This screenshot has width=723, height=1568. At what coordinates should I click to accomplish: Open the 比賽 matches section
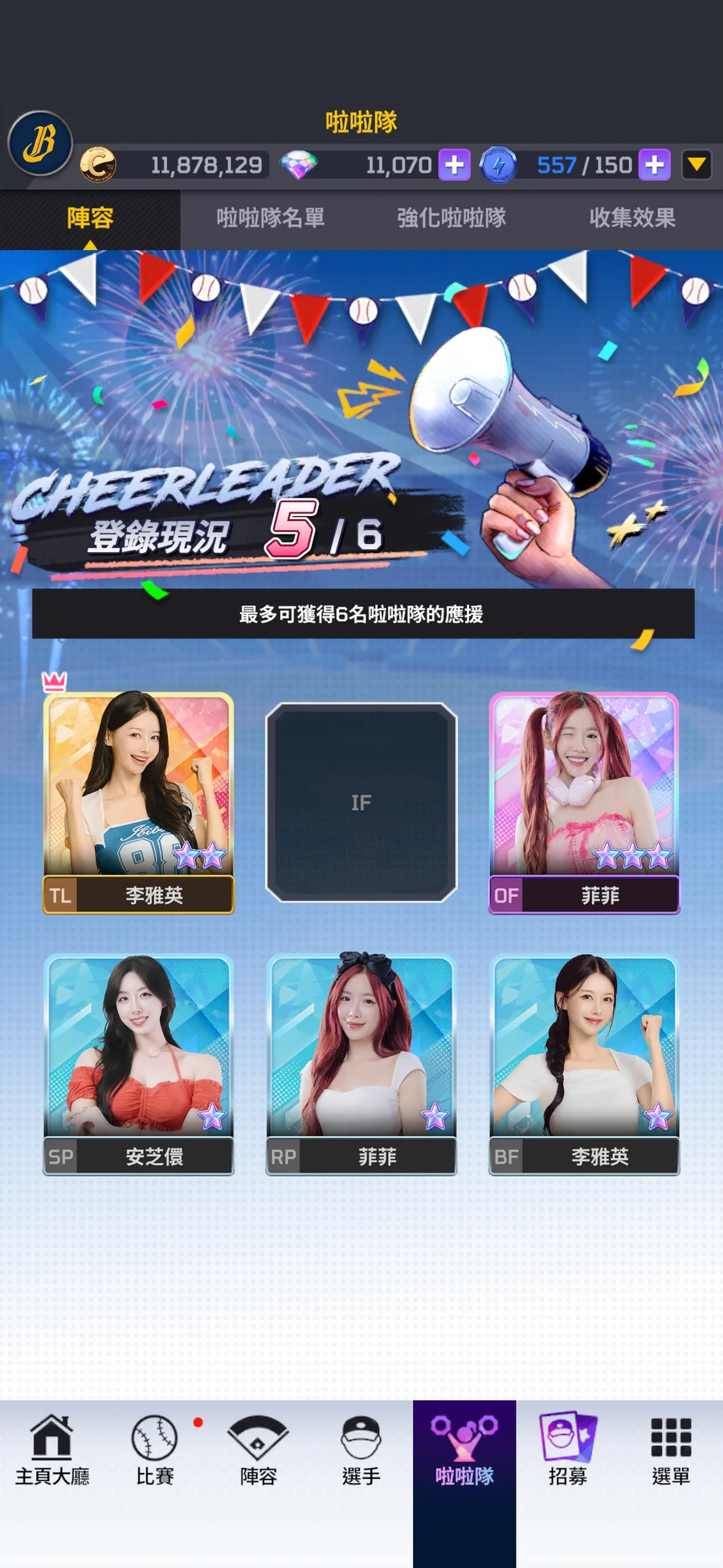[x=155, y=1451]
